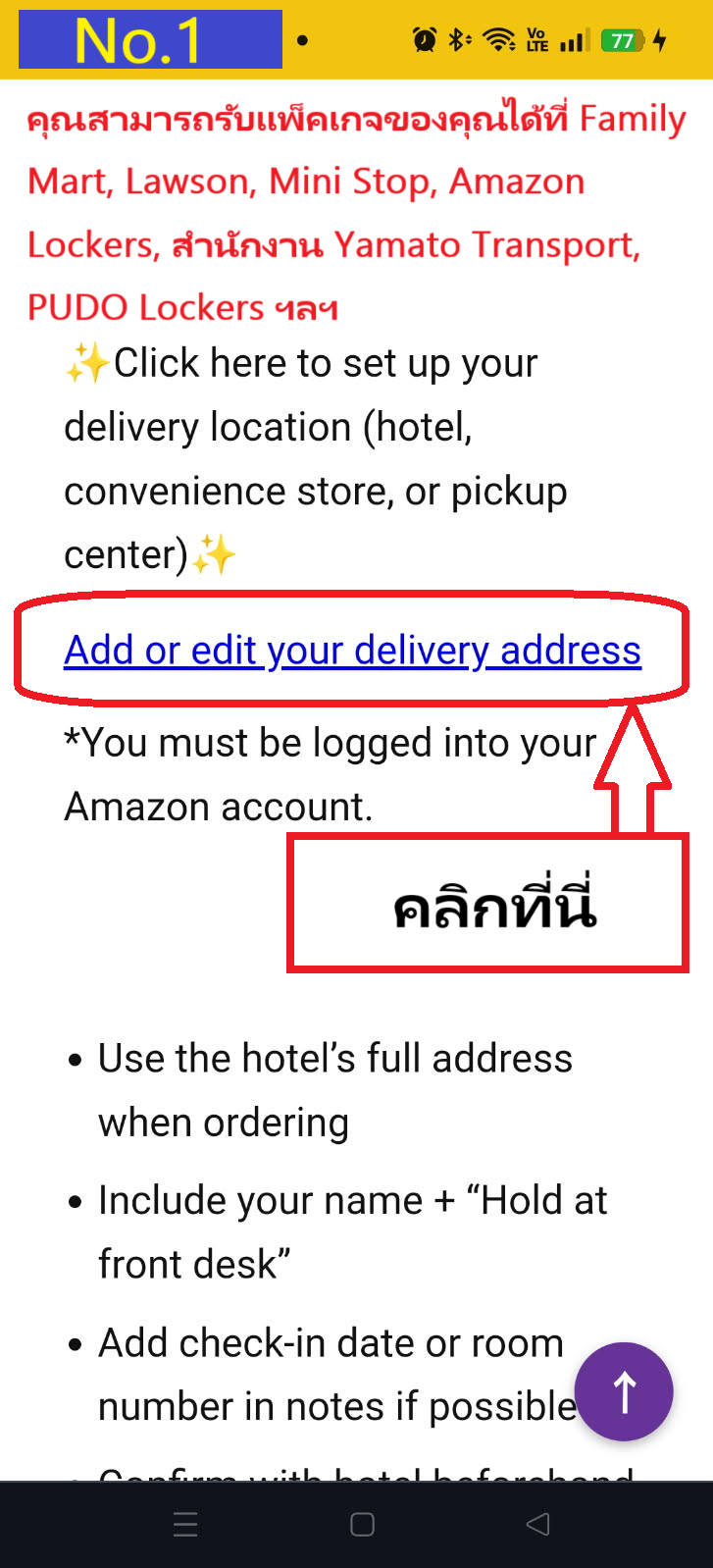Tap the purple scroll-to-top arrow button

(624, 1391)
